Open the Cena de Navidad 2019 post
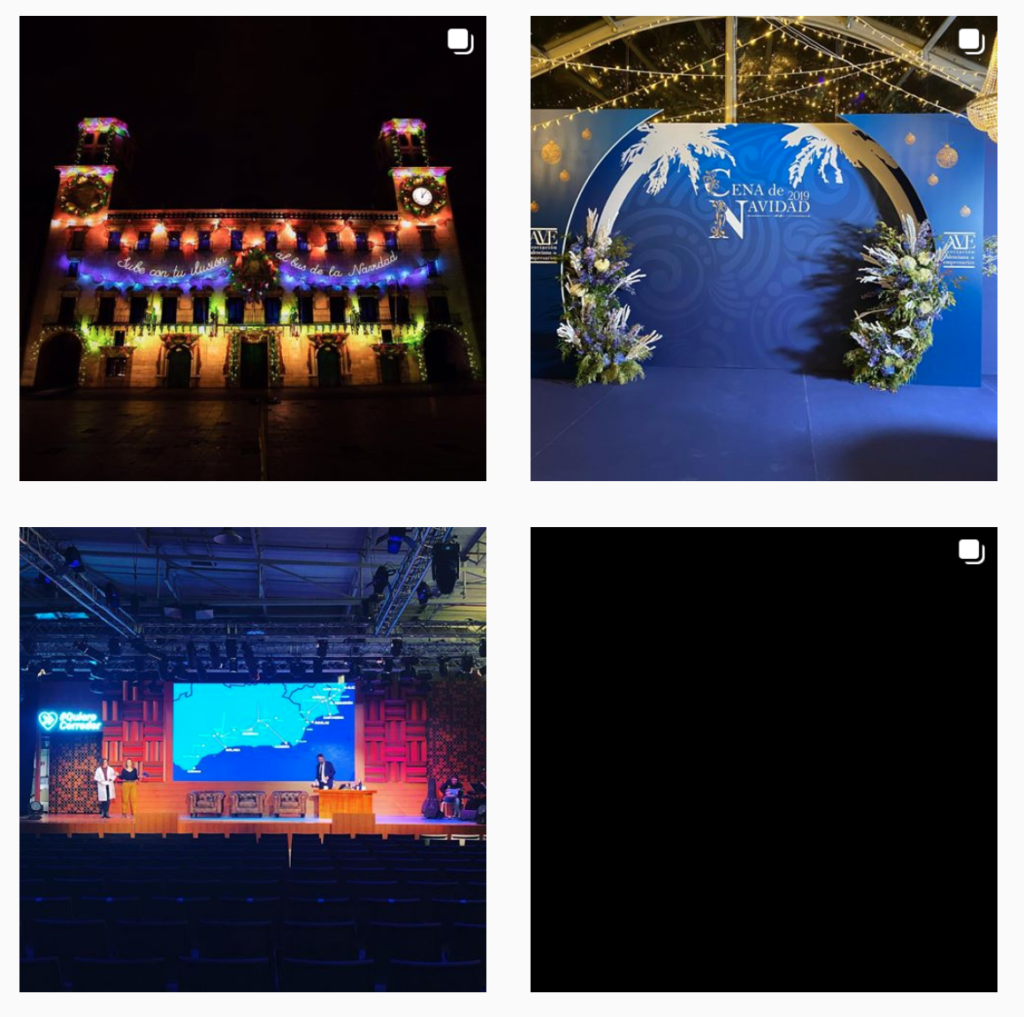1024x1017 pixels. click(763, 248)
